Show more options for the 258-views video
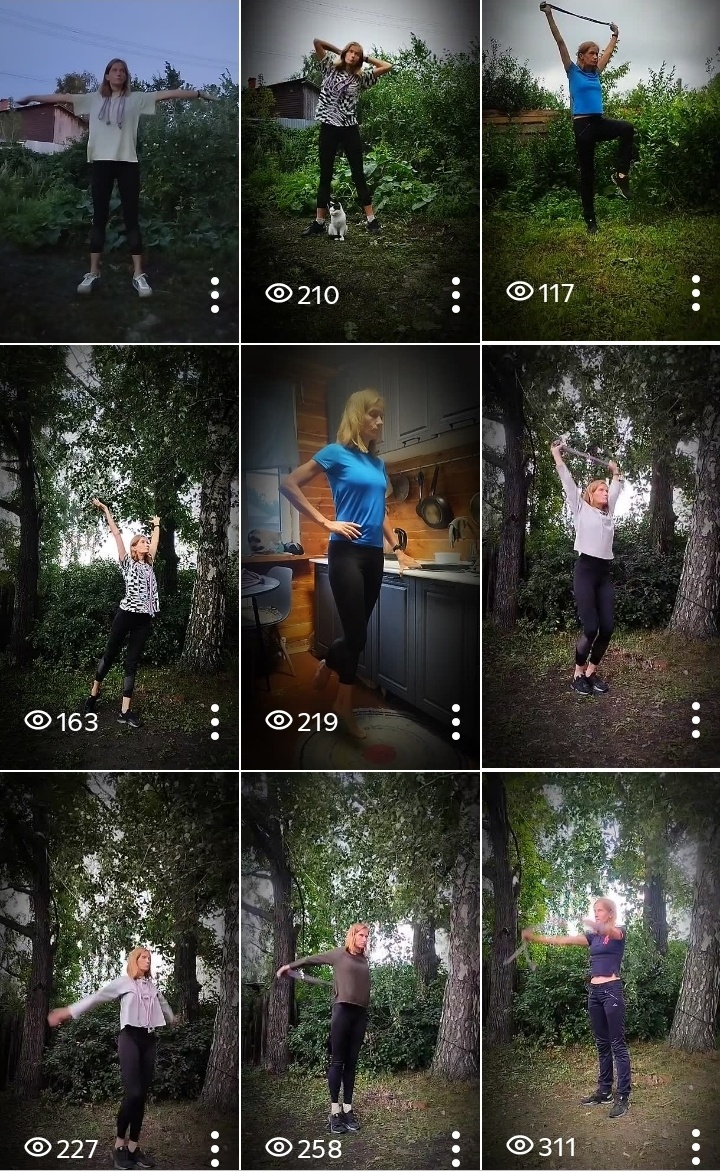 click(456, 1148)
